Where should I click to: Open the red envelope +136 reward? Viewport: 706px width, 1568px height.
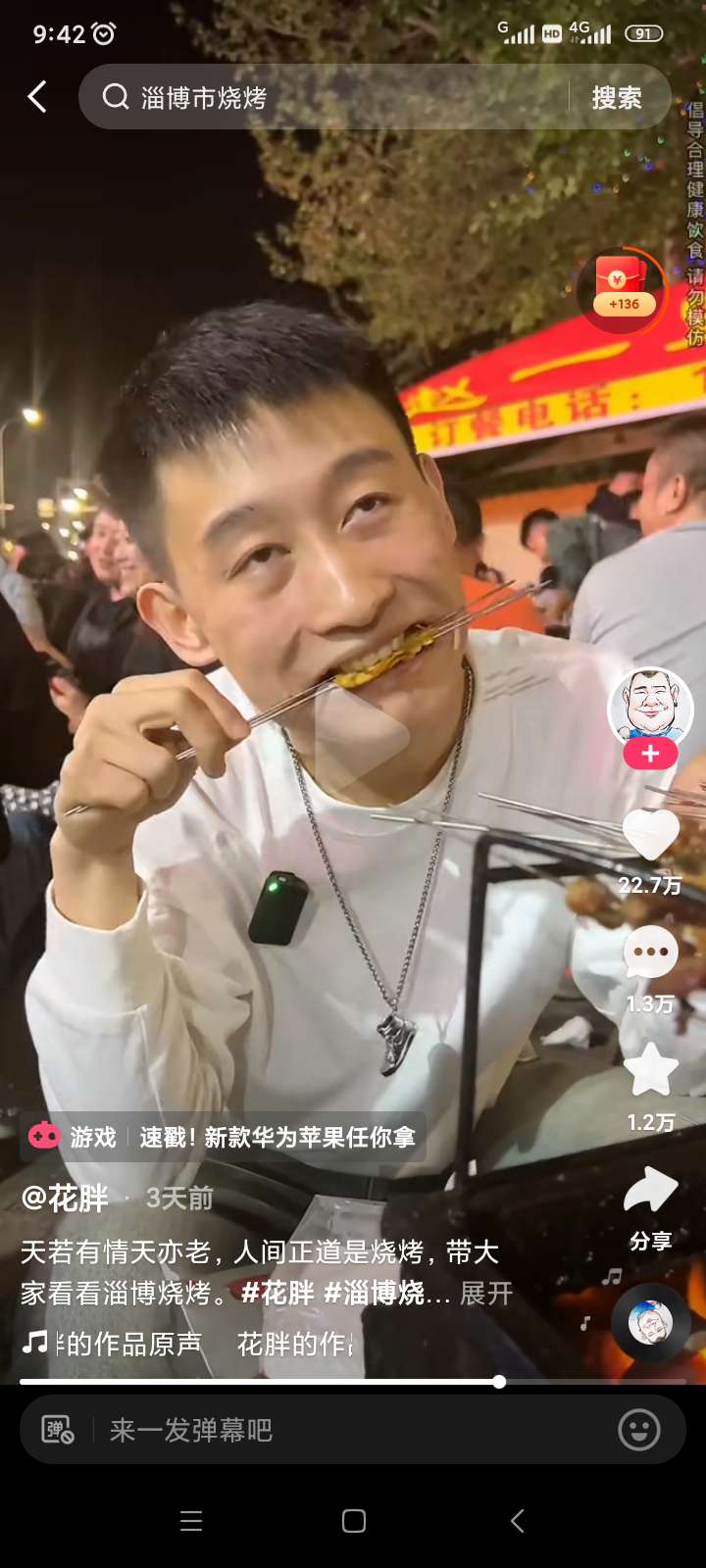click(x=624, y=288)
